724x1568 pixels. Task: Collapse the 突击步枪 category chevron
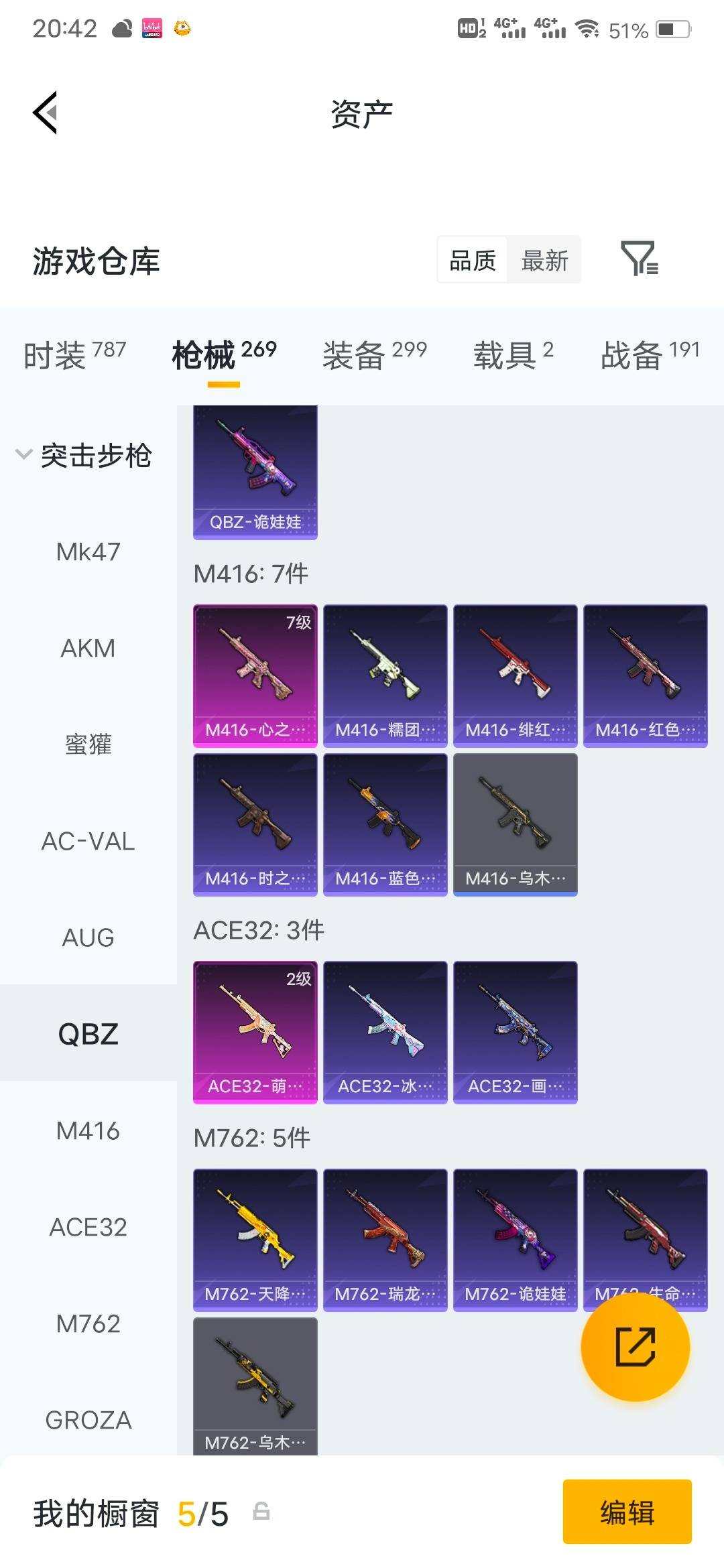pyautogui.click(x=23, y=453)
